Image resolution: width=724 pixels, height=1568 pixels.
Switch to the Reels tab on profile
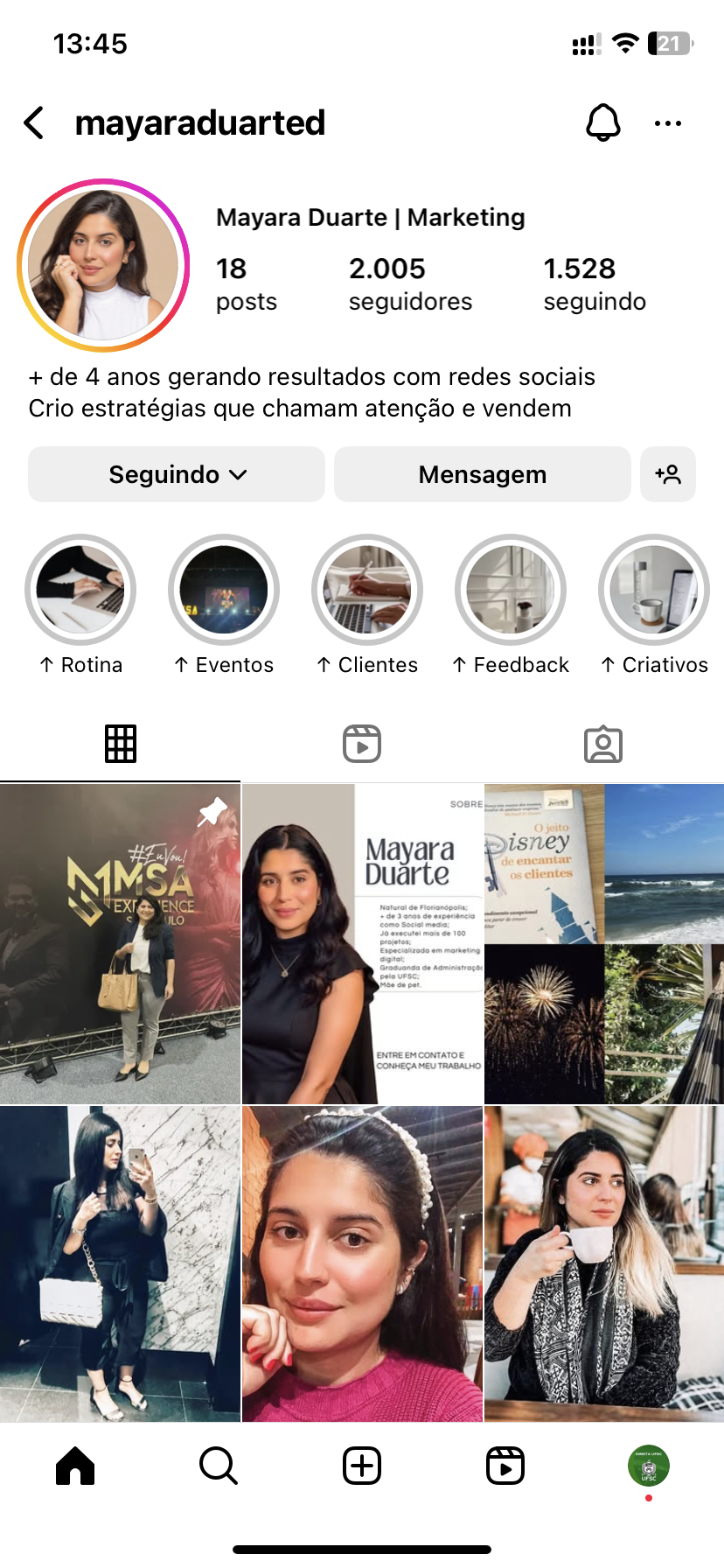(362, 744)
